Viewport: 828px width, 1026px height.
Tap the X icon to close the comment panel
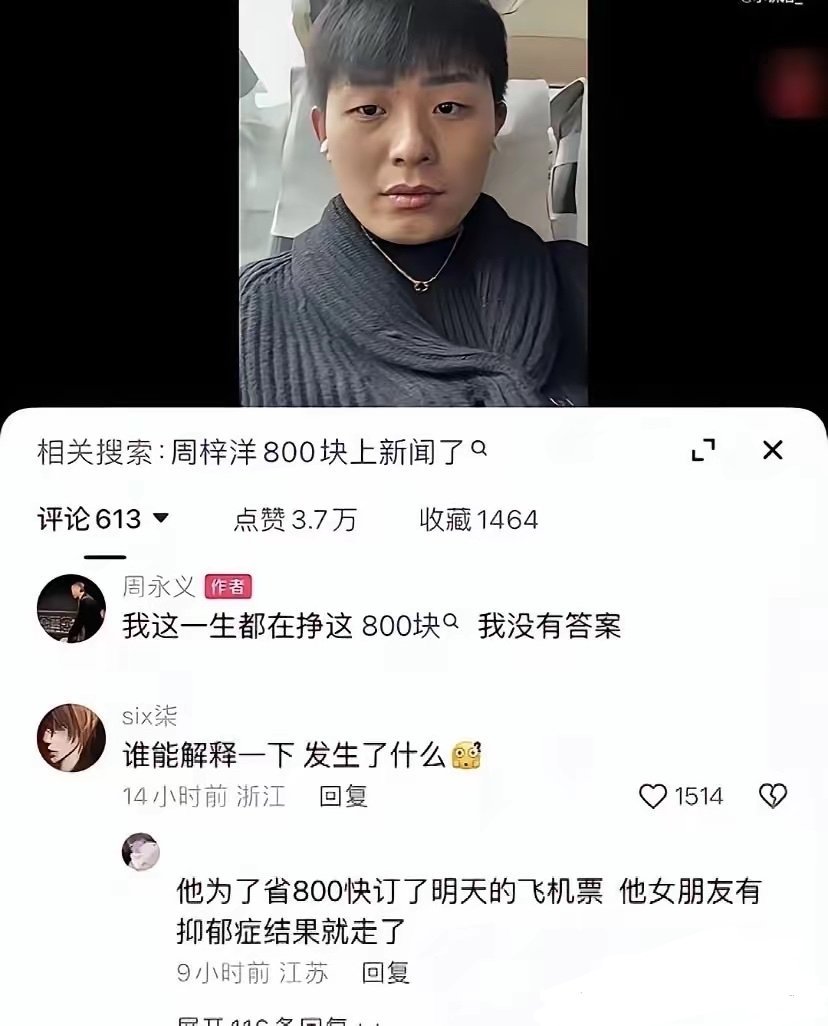(772, 450)
